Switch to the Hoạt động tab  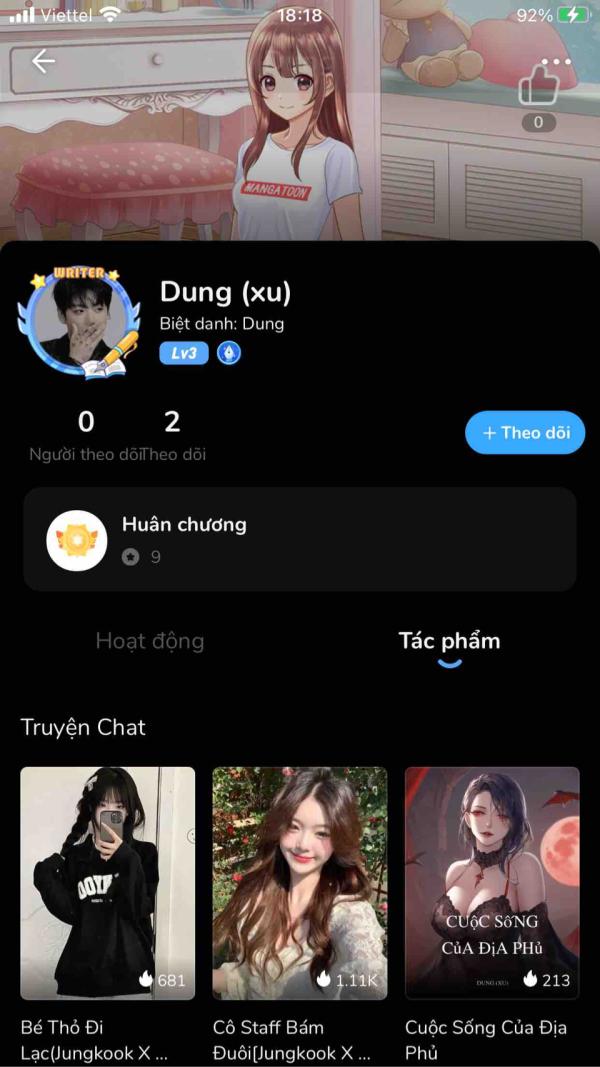tap(150, 641)
